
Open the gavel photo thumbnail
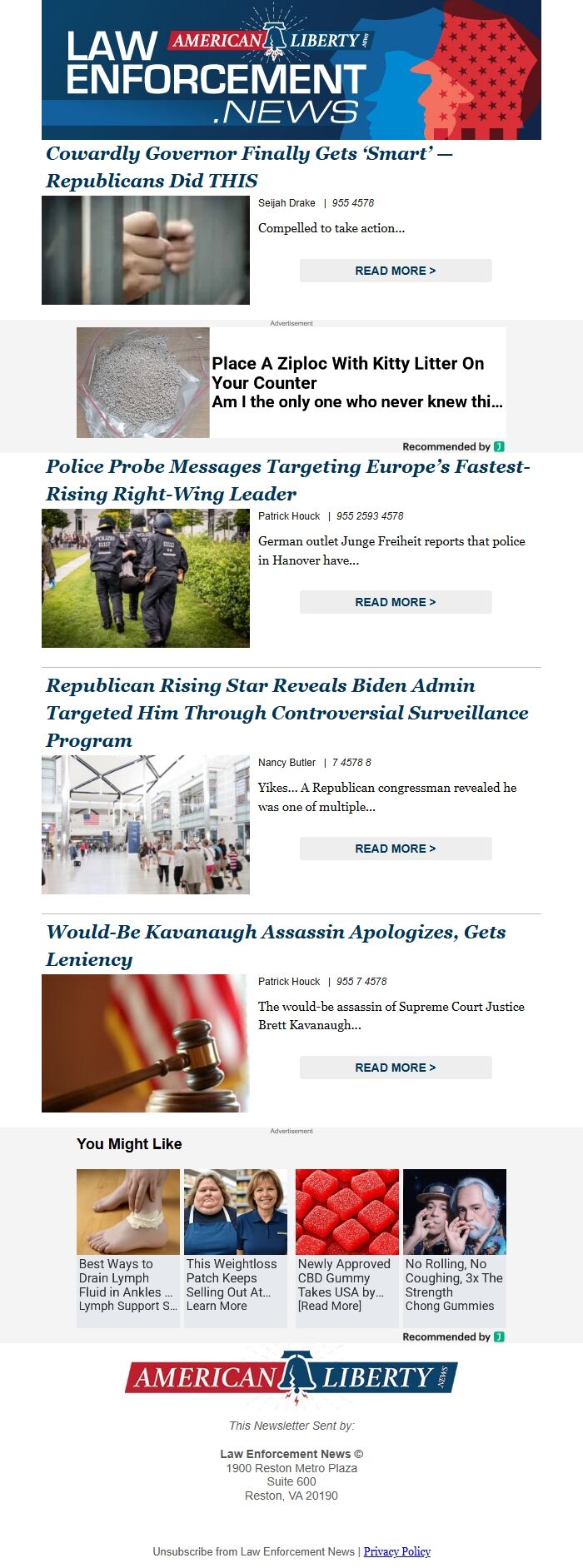pos(146,1043)
